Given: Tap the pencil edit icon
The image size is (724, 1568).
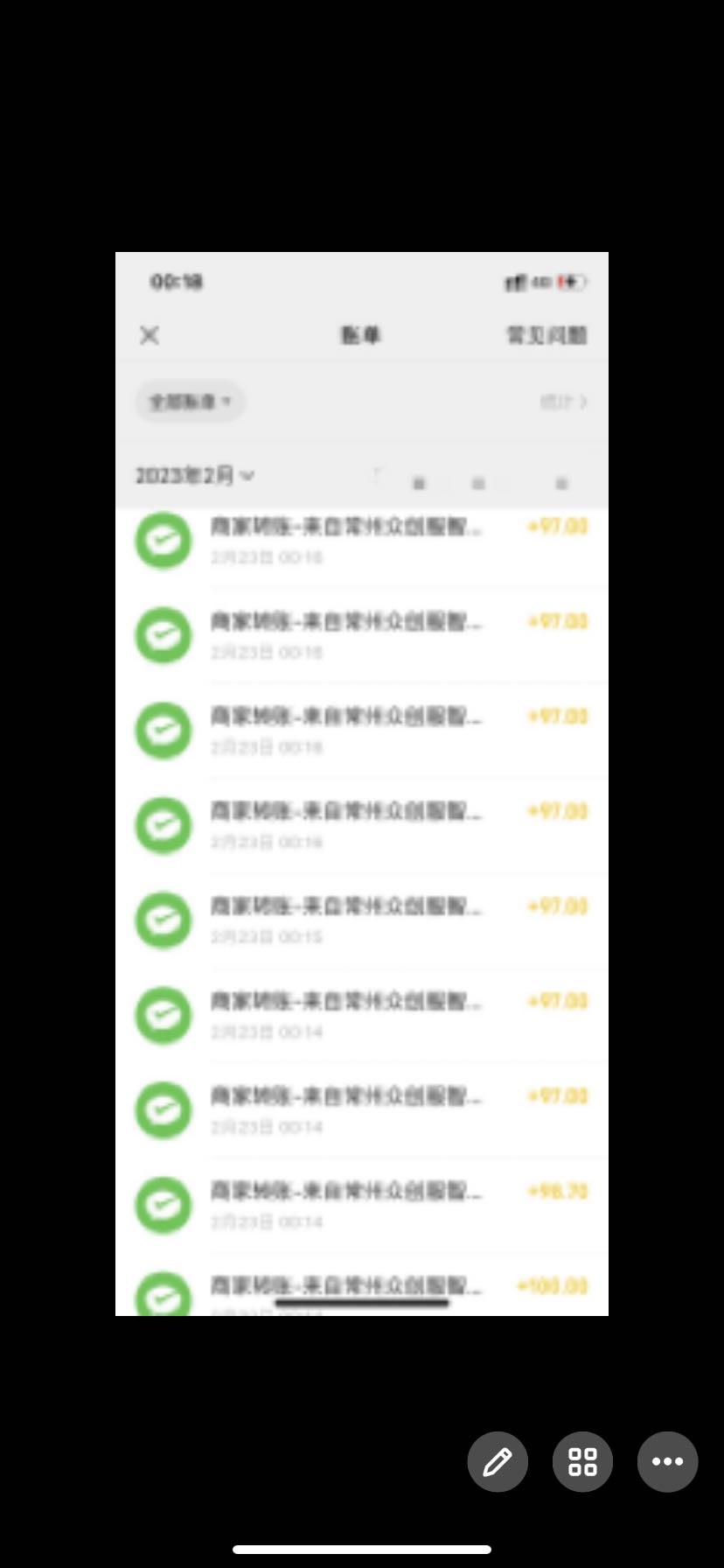Looking at the screenshot, I should tap(498, 1461).
